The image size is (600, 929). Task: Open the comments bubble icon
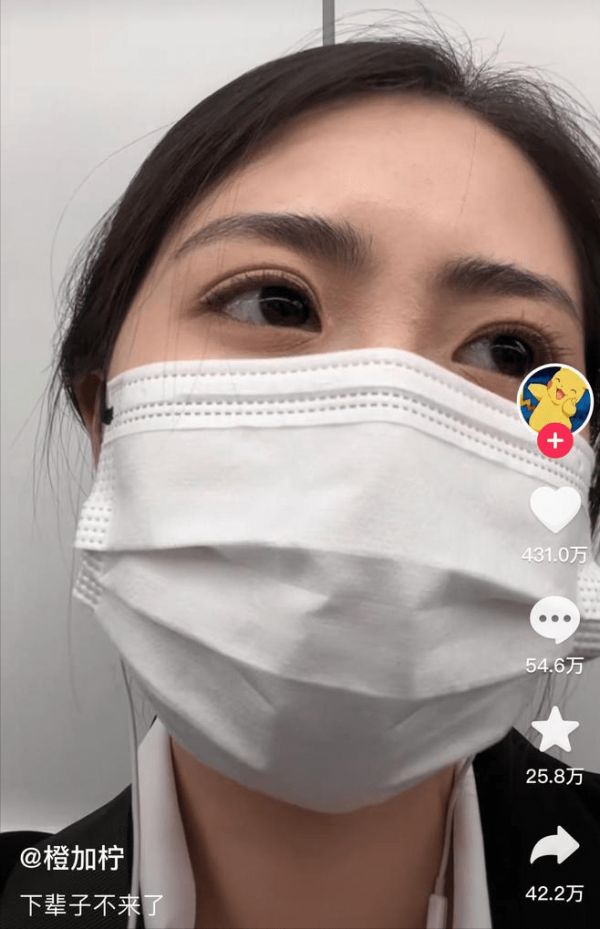554,620
